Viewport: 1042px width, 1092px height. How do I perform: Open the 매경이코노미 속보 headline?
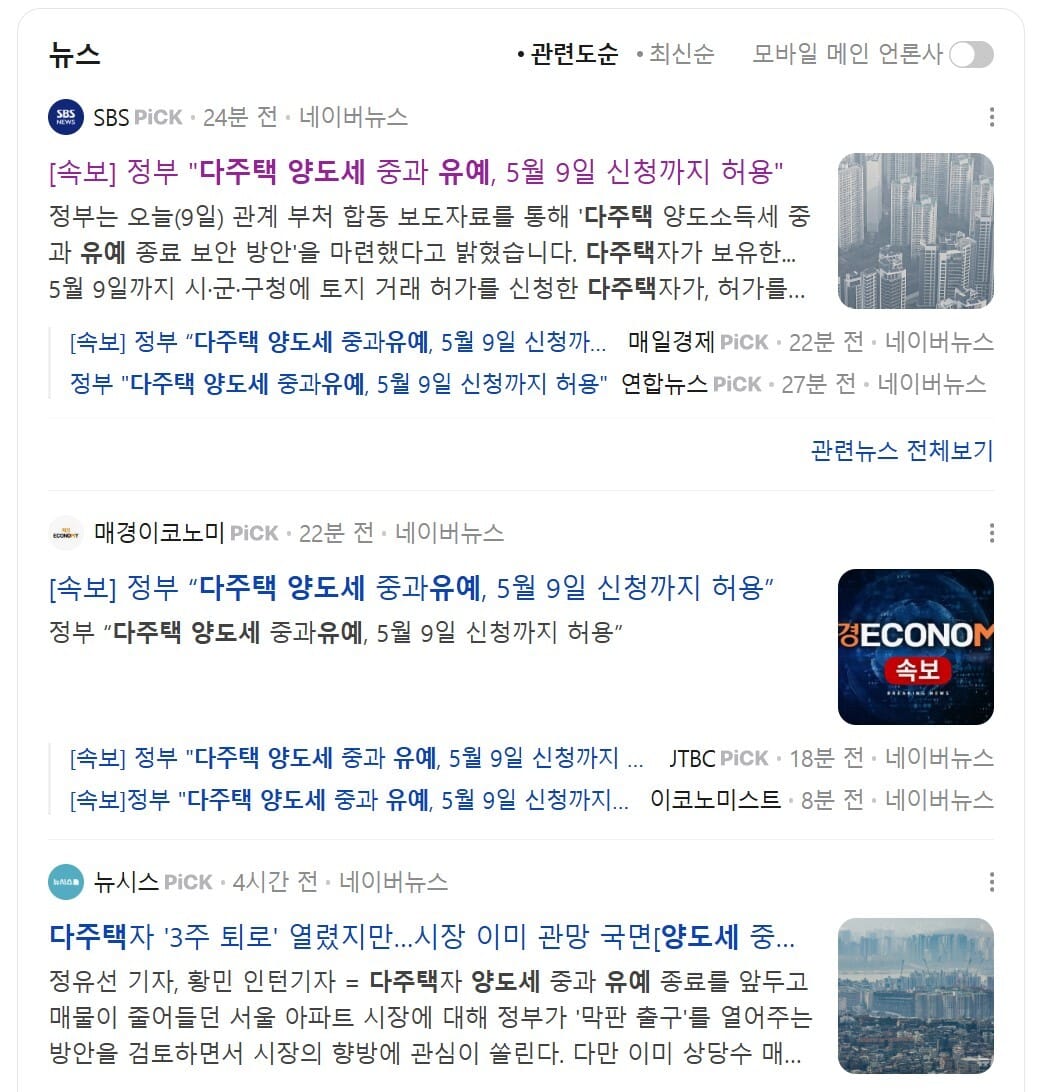(412, 587)
